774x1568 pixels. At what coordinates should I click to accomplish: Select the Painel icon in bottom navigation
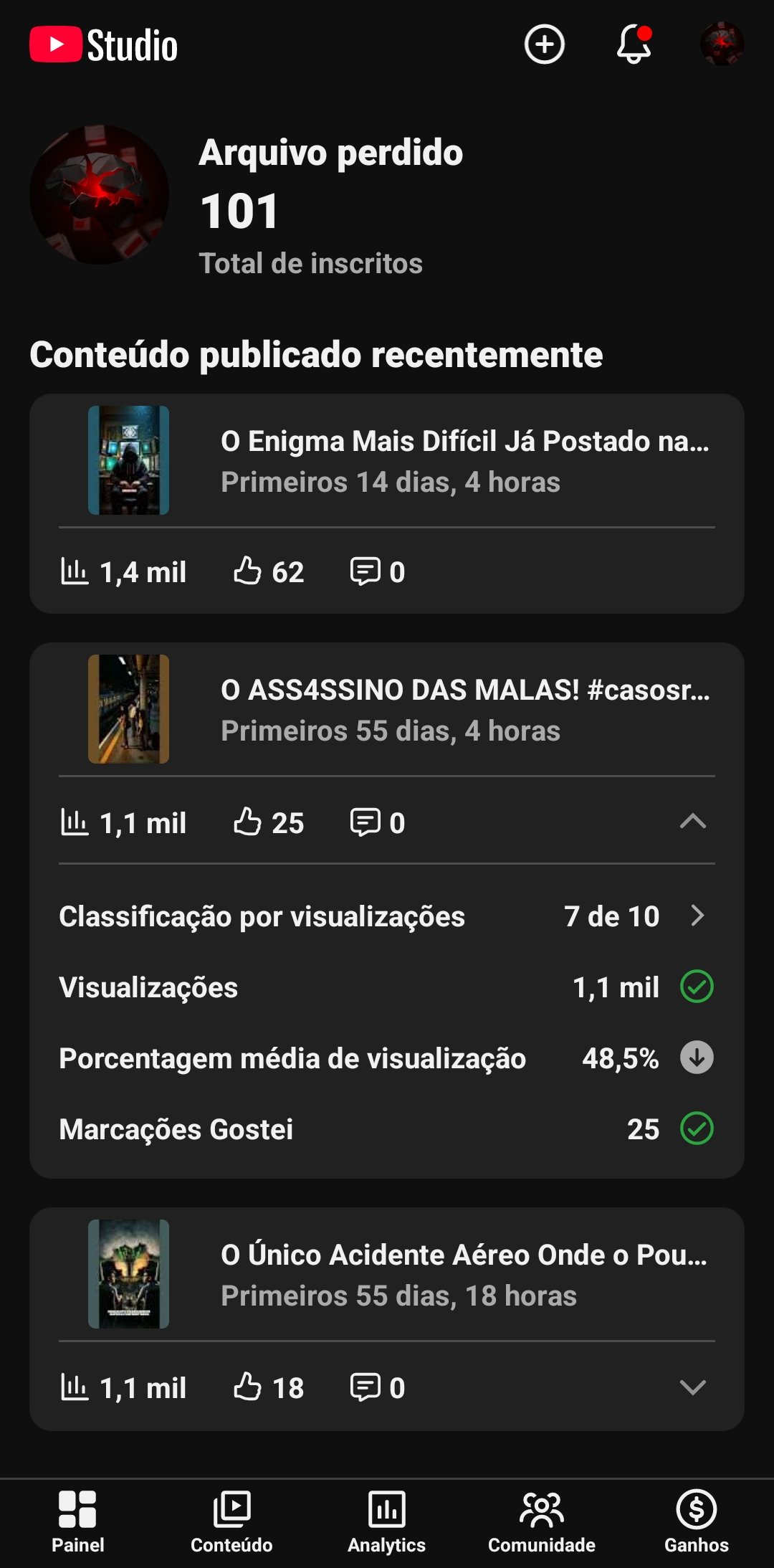(x=77, y=1508)
